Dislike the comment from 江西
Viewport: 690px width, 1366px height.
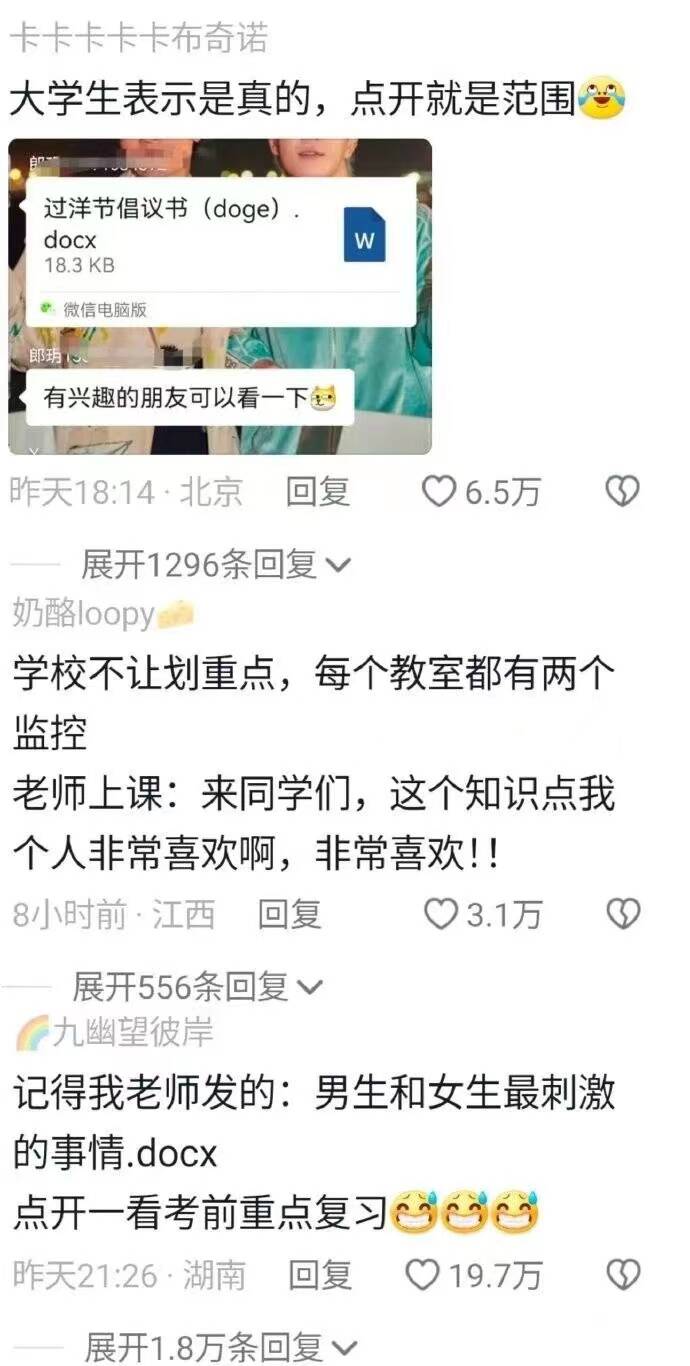point(623,913)
